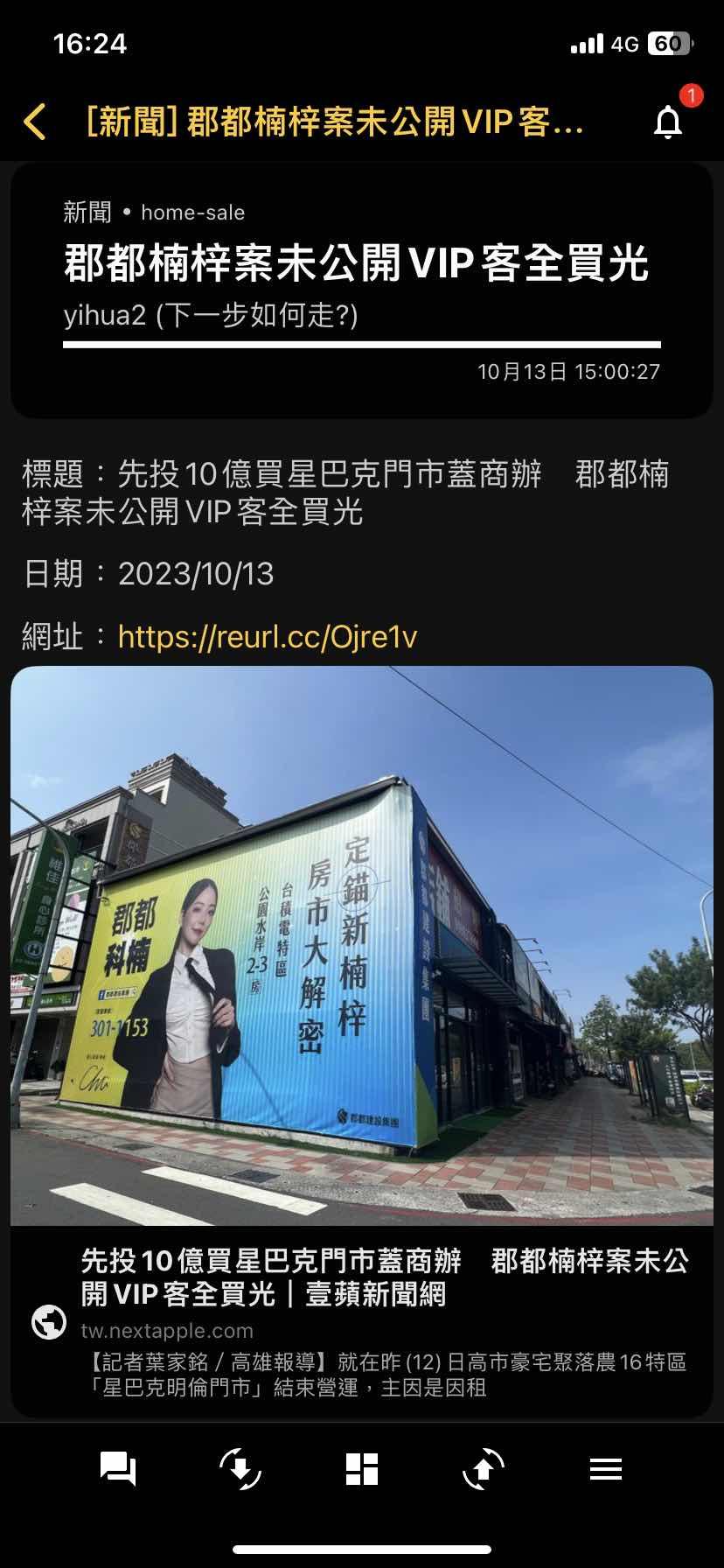724x1568 pixels.
Task: Open the hamburger menu in bottom bar
Action: [x=605, y=1469]
